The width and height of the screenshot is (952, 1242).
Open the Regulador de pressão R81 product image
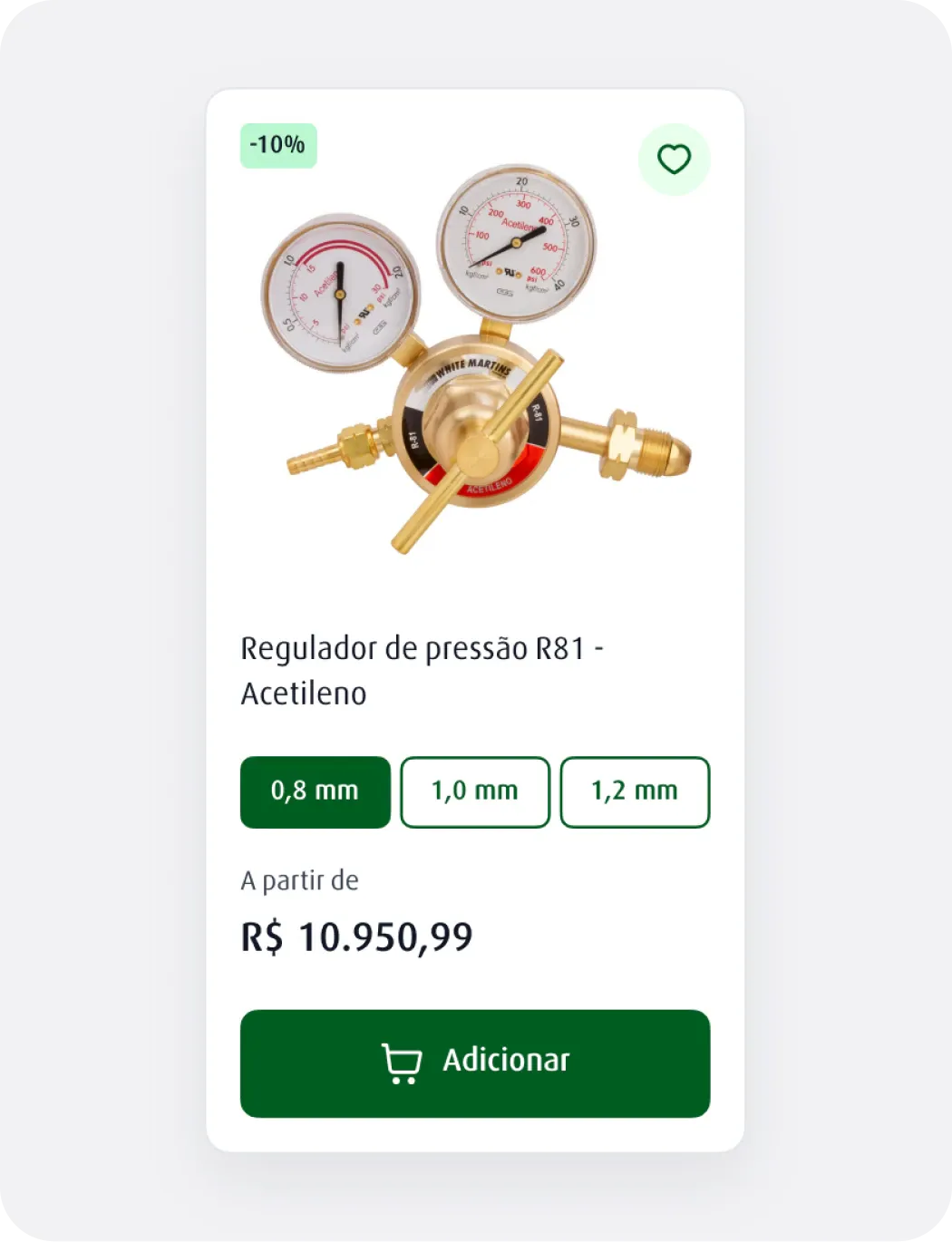tap(475, 359)
